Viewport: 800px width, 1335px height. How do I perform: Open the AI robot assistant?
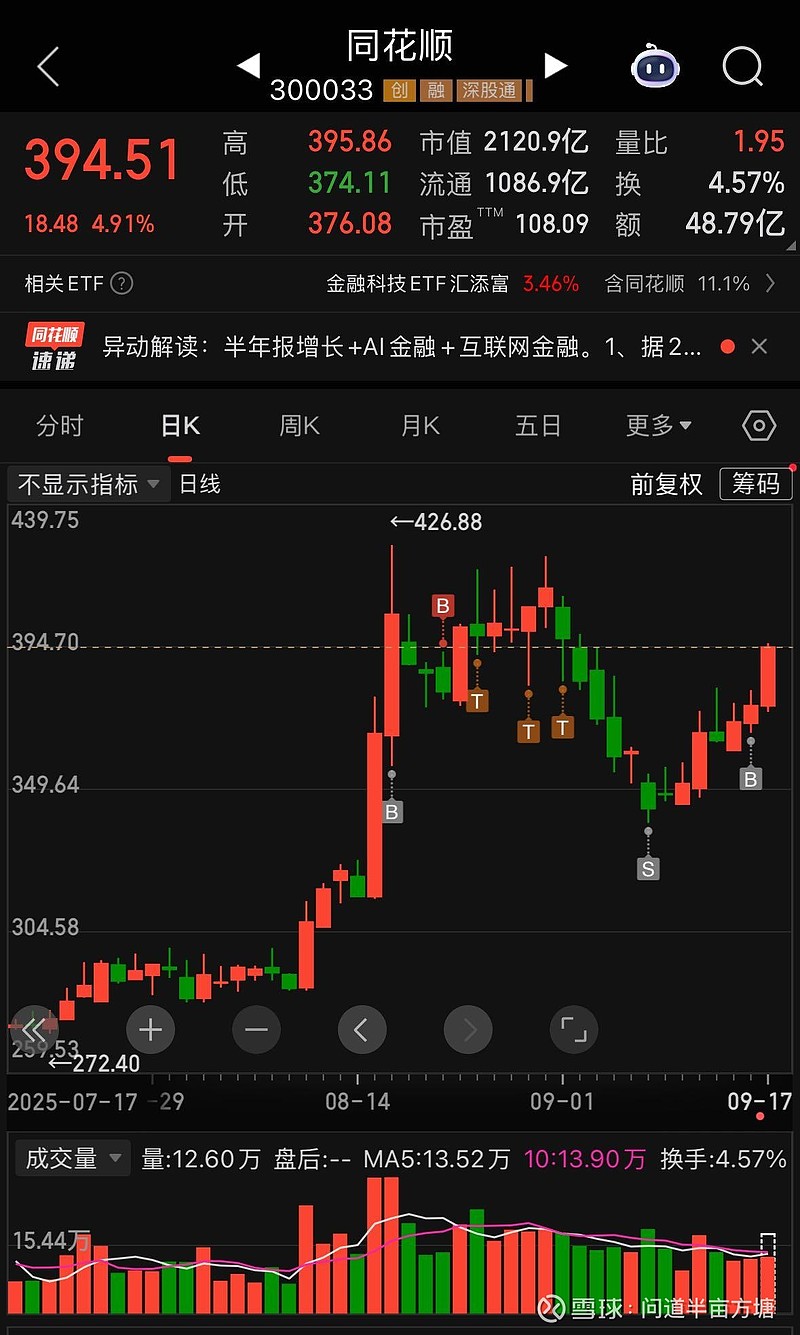tap(655, 68)
